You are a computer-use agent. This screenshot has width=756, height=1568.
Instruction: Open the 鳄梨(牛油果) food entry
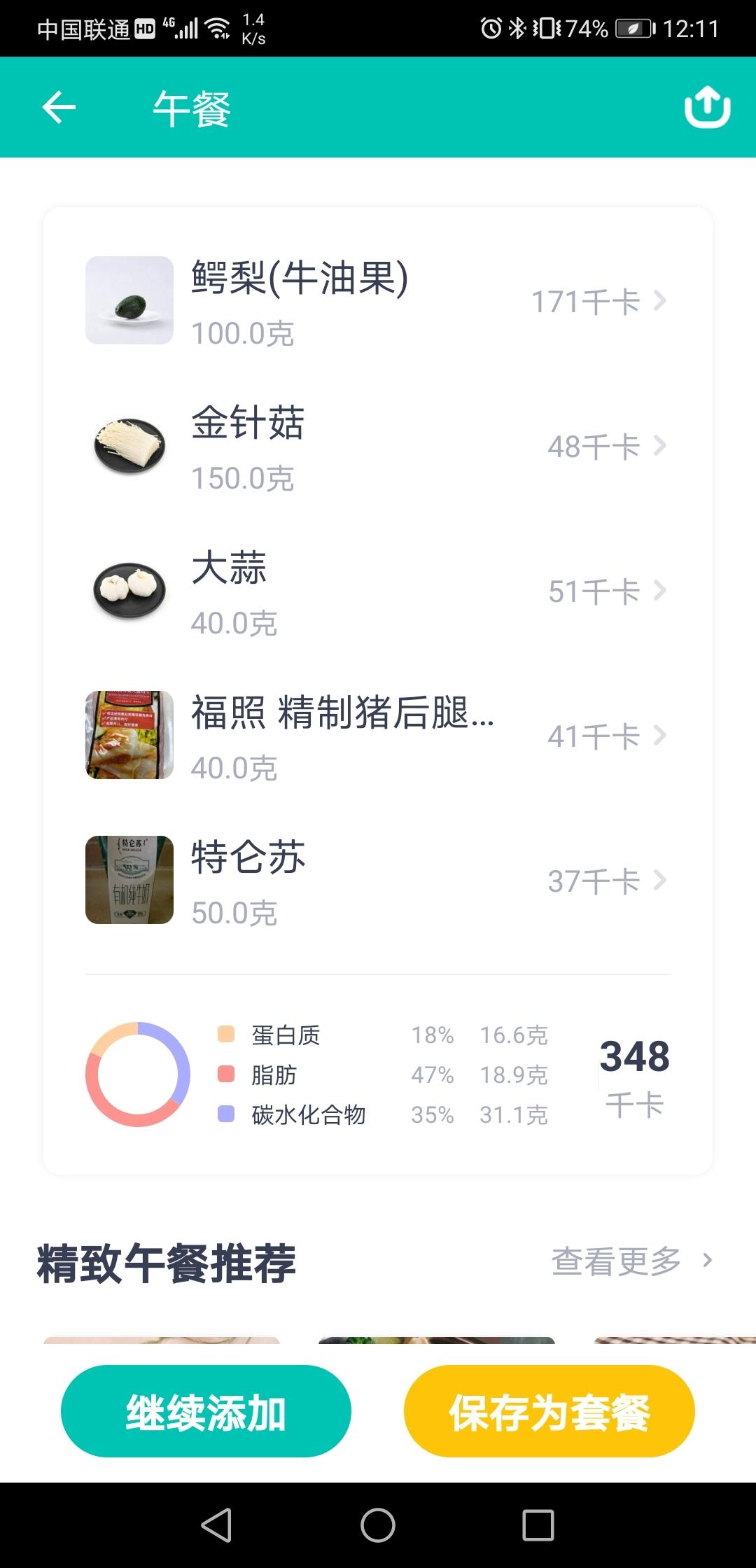pos(377,301)
